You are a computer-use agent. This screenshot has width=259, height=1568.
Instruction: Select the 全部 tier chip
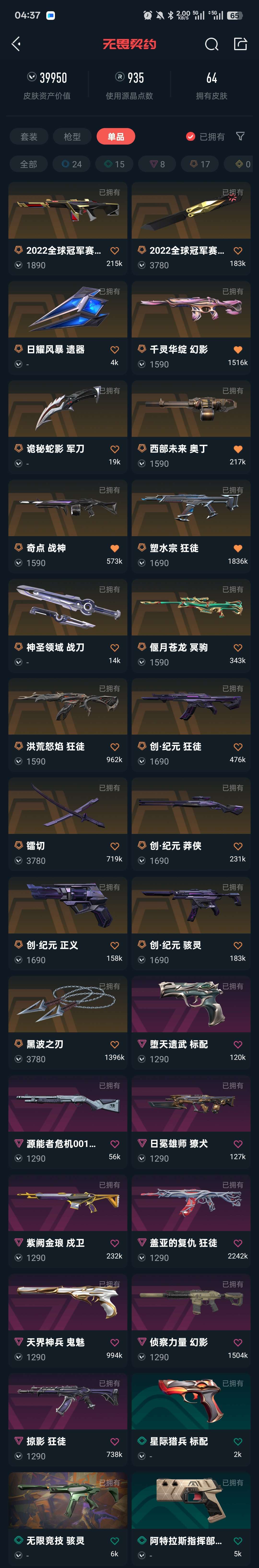(29, 164)
